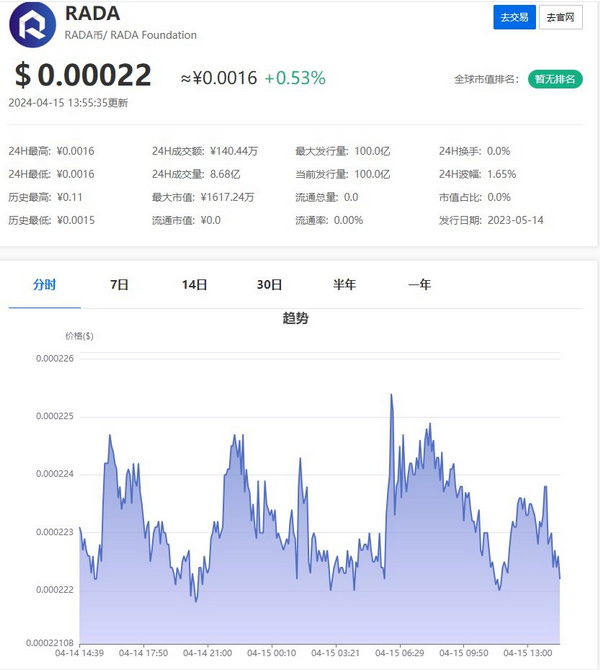Screen dimensions: 600x670
Task: Switch to the 7日 chart tab
Action: pyautogui.click(x=119, y=284)
